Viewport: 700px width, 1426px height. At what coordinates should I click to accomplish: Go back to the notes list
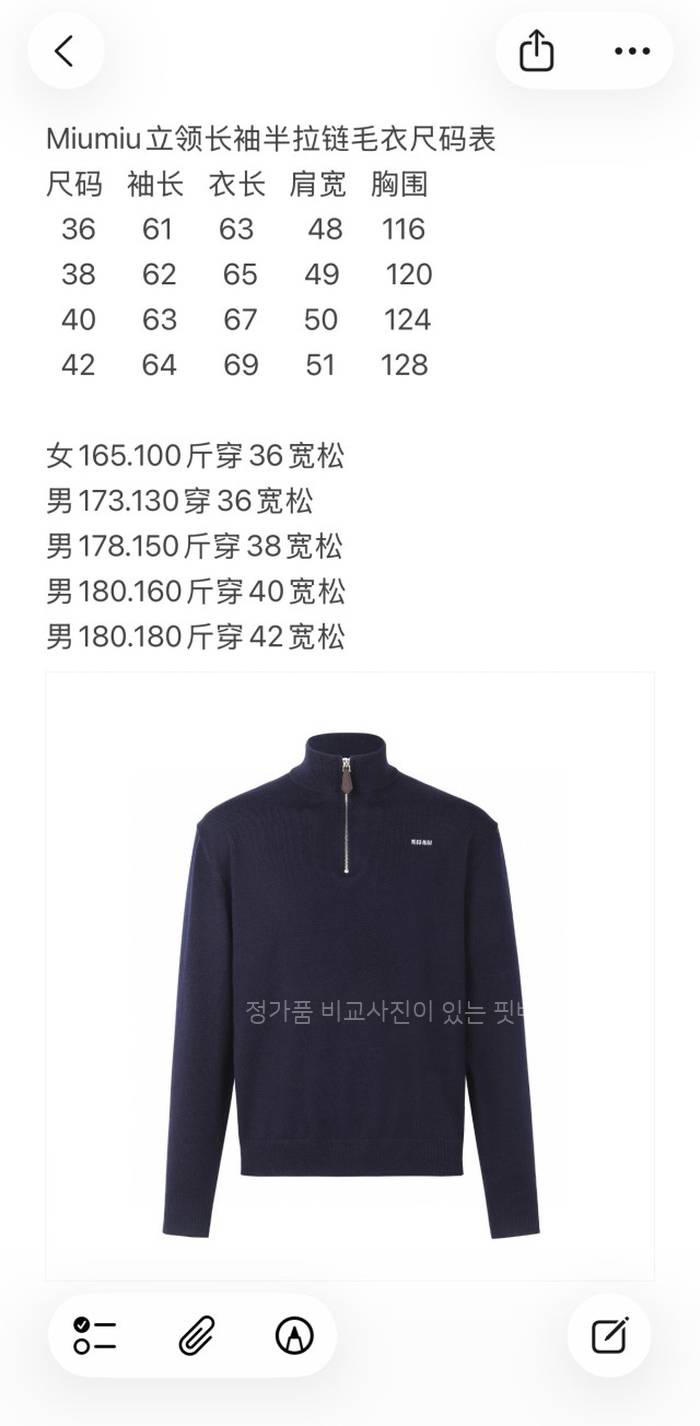[x=65, y=51]
